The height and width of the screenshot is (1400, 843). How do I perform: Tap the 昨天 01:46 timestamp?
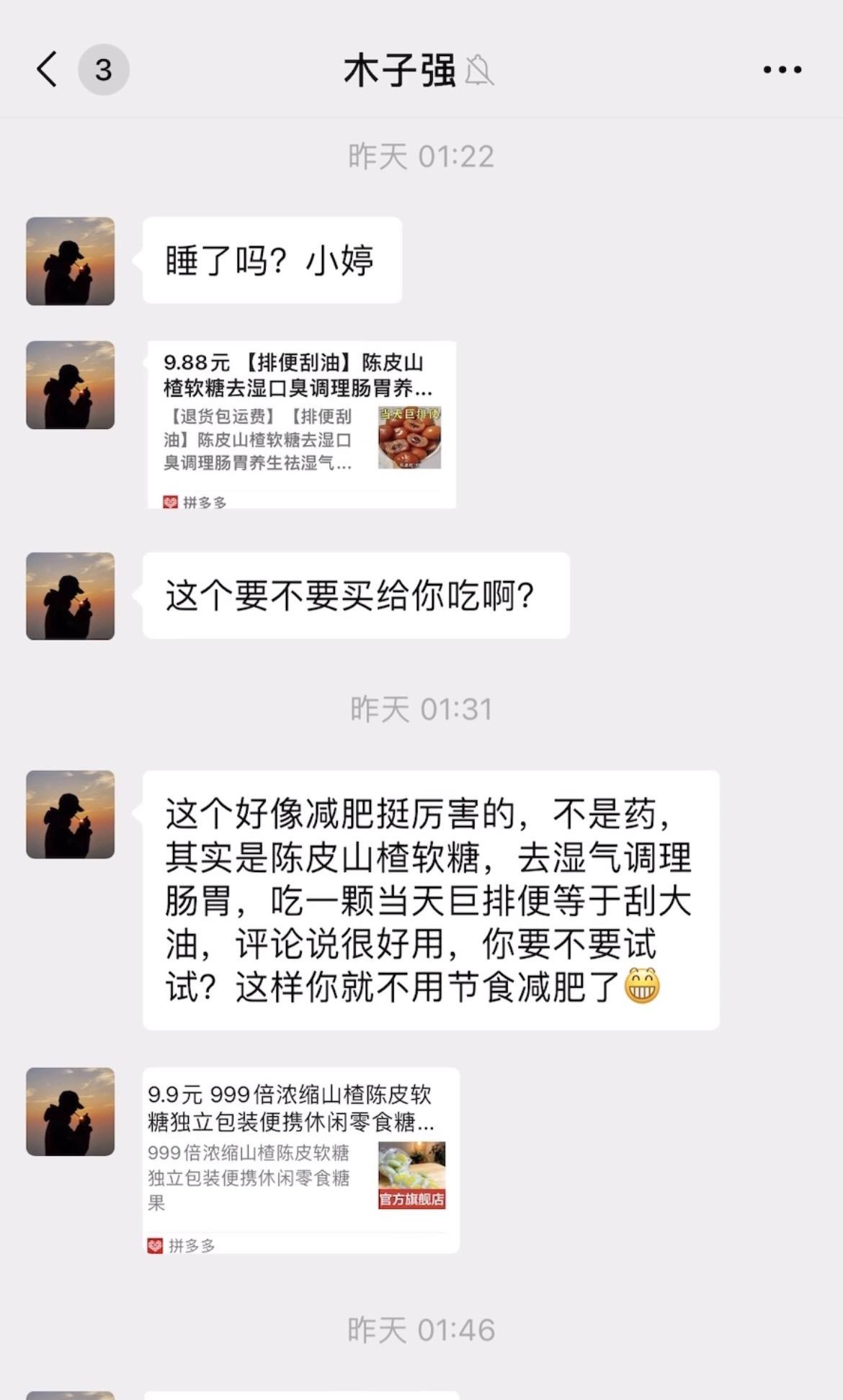[421, 1329]
